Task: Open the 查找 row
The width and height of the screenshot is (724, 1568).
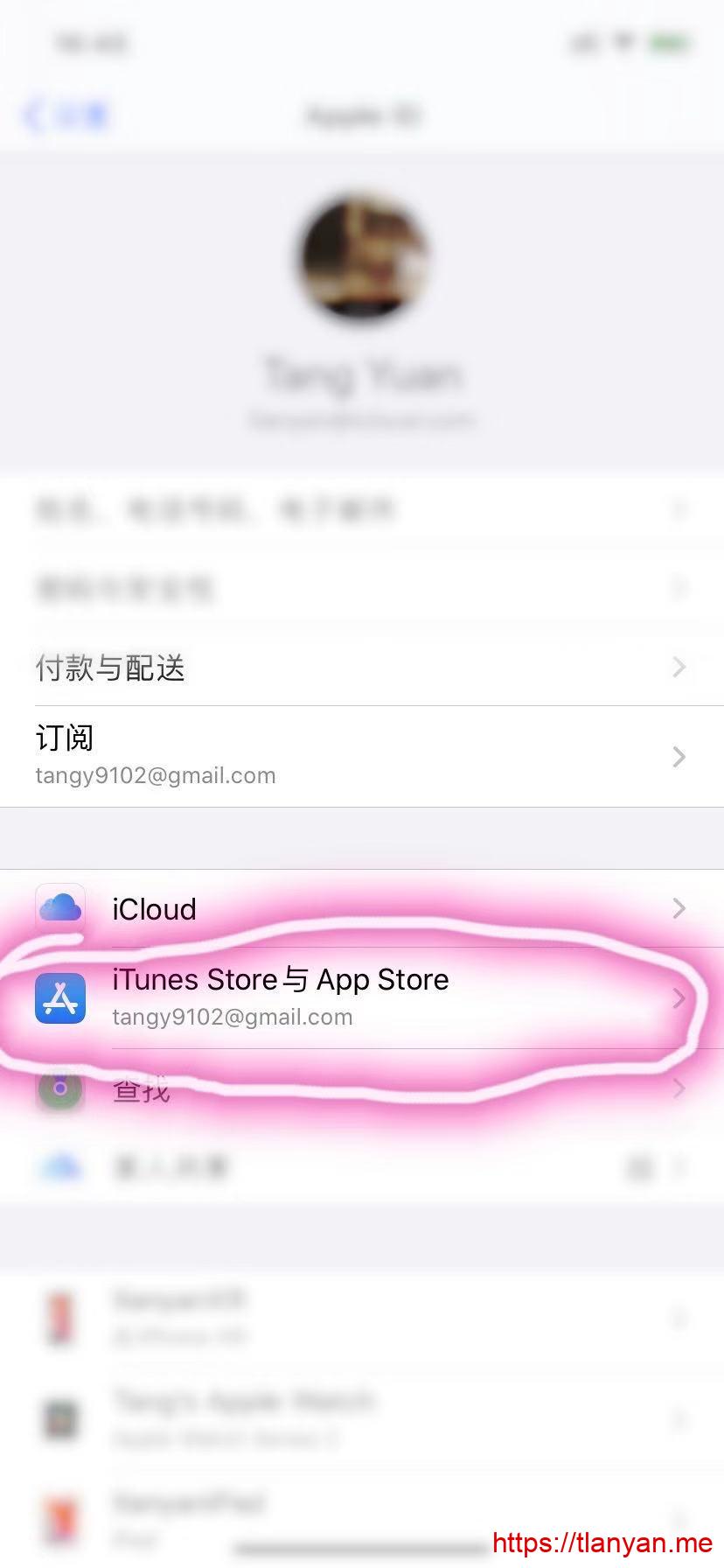Action: point(361,1090)
